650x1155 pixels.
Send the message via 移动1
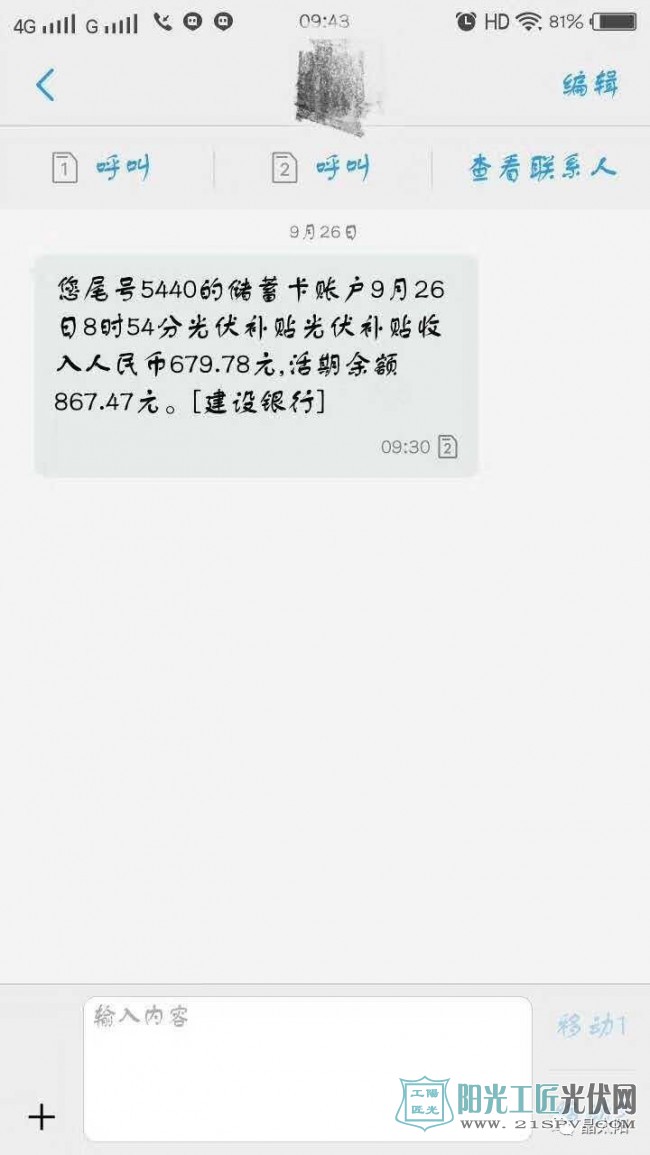click(x=591, y=1025)
